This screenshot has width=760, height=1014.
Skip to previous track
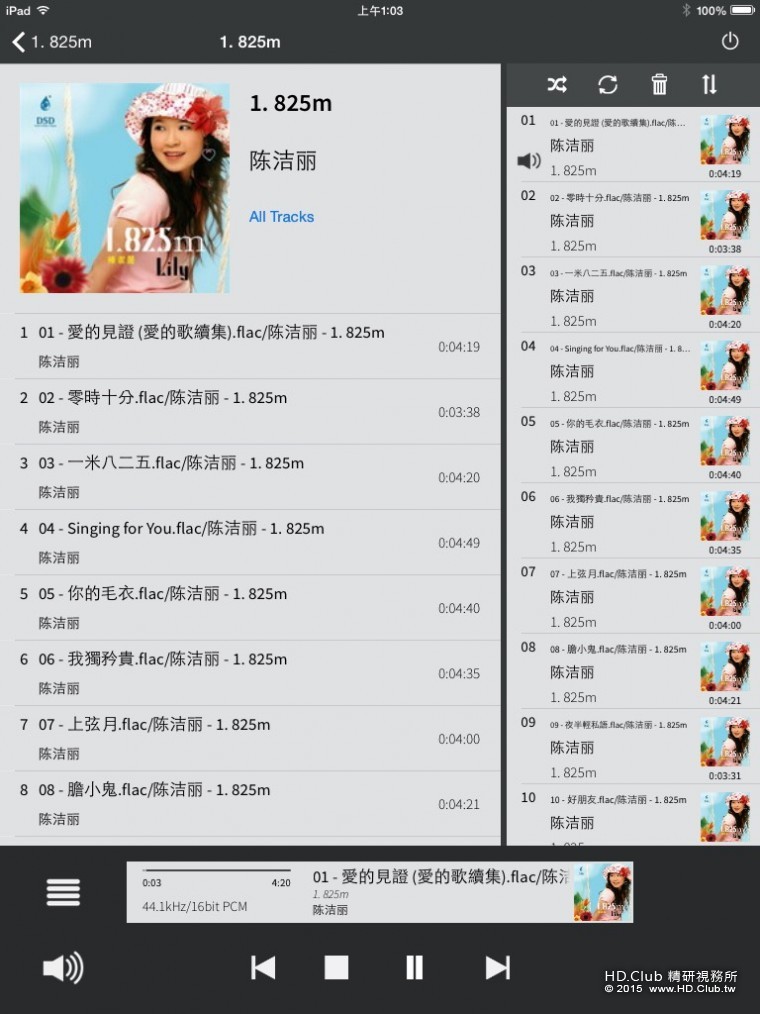[263, 967]
